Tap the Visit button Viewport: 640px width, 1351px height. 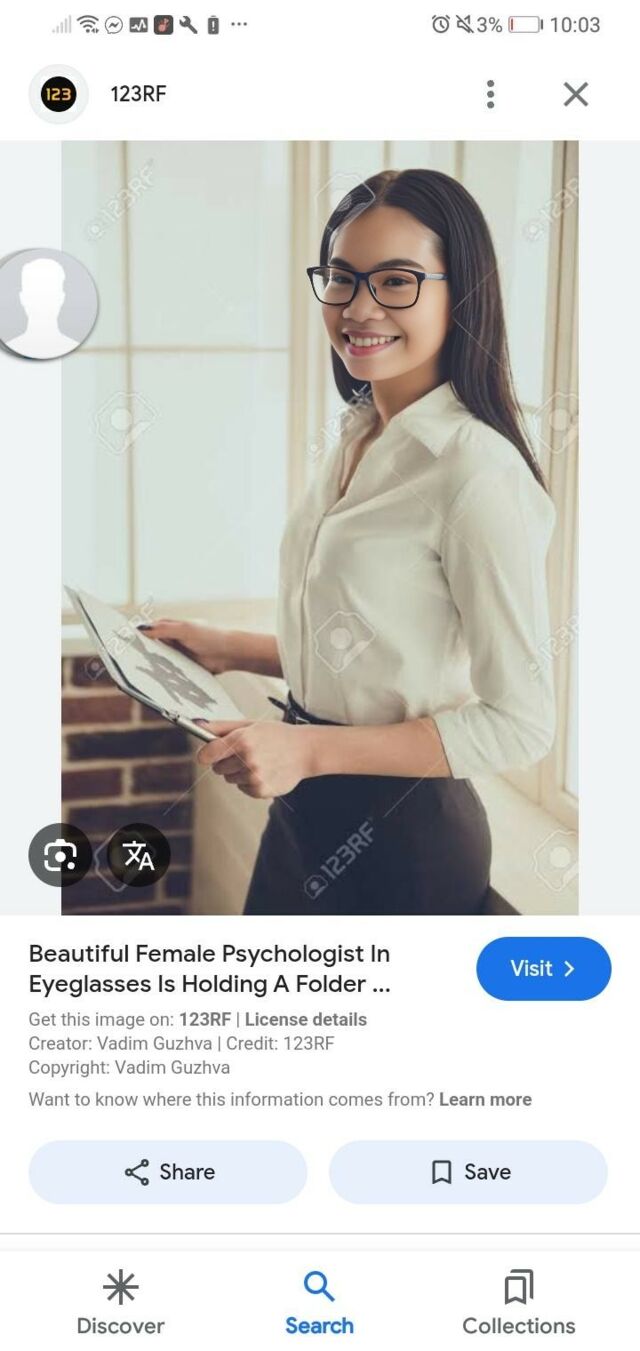pos(543,968)
